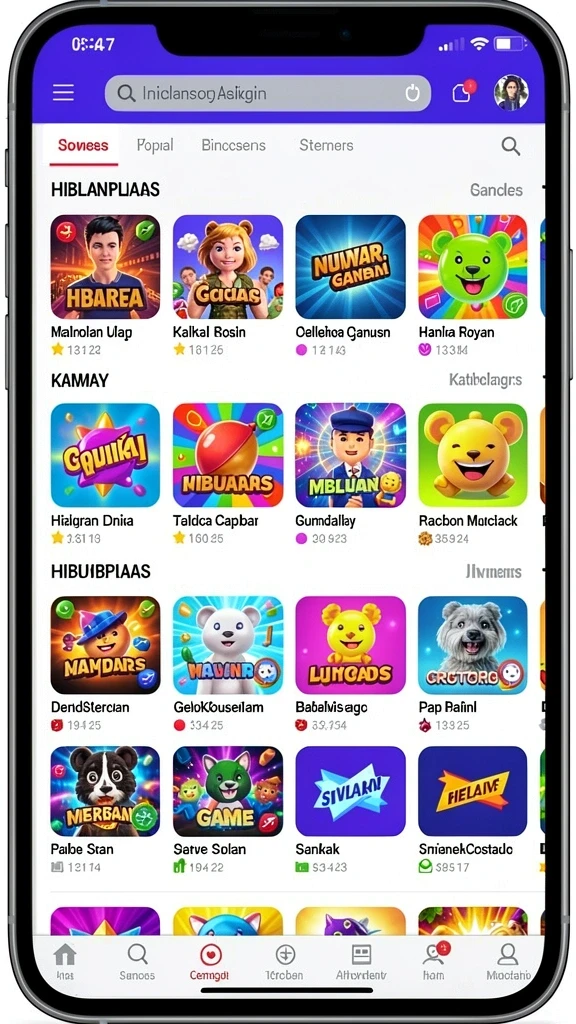576x1024 pixels.
Task: Tap the Iniclansog Asikgin search field
Action: click(x=268, y=93)
